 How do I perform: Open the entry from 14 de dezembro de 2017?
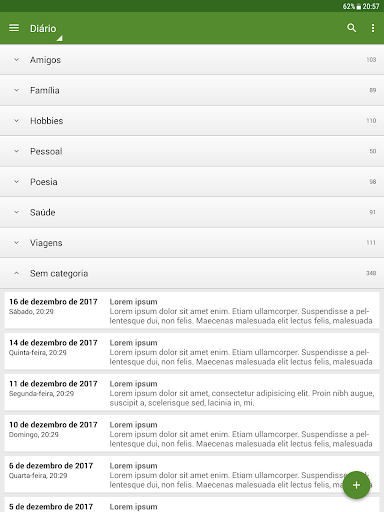192,351
